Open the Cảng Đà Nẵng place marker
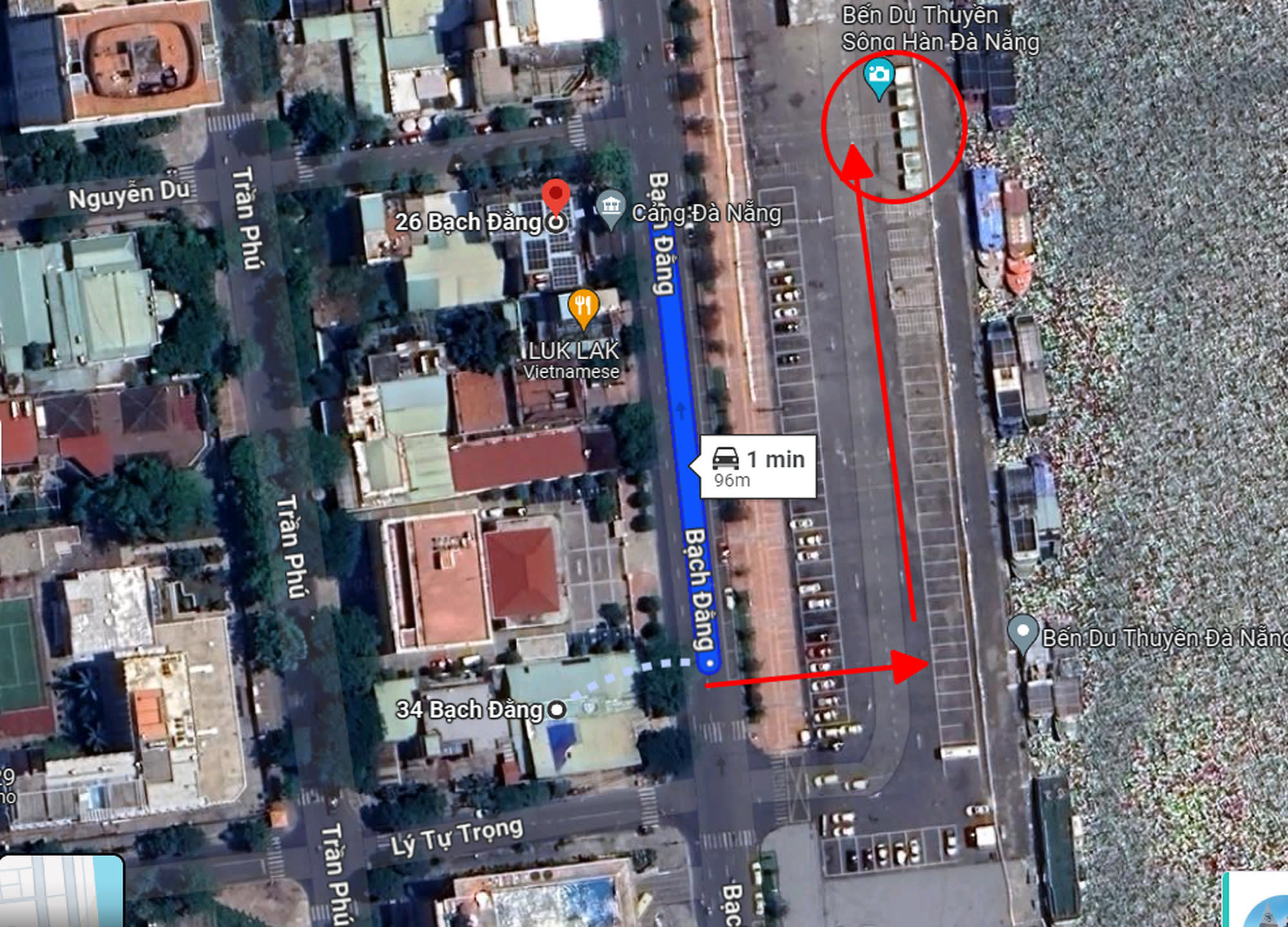Viewport: 1288px width, 927px height. [610, 209]
